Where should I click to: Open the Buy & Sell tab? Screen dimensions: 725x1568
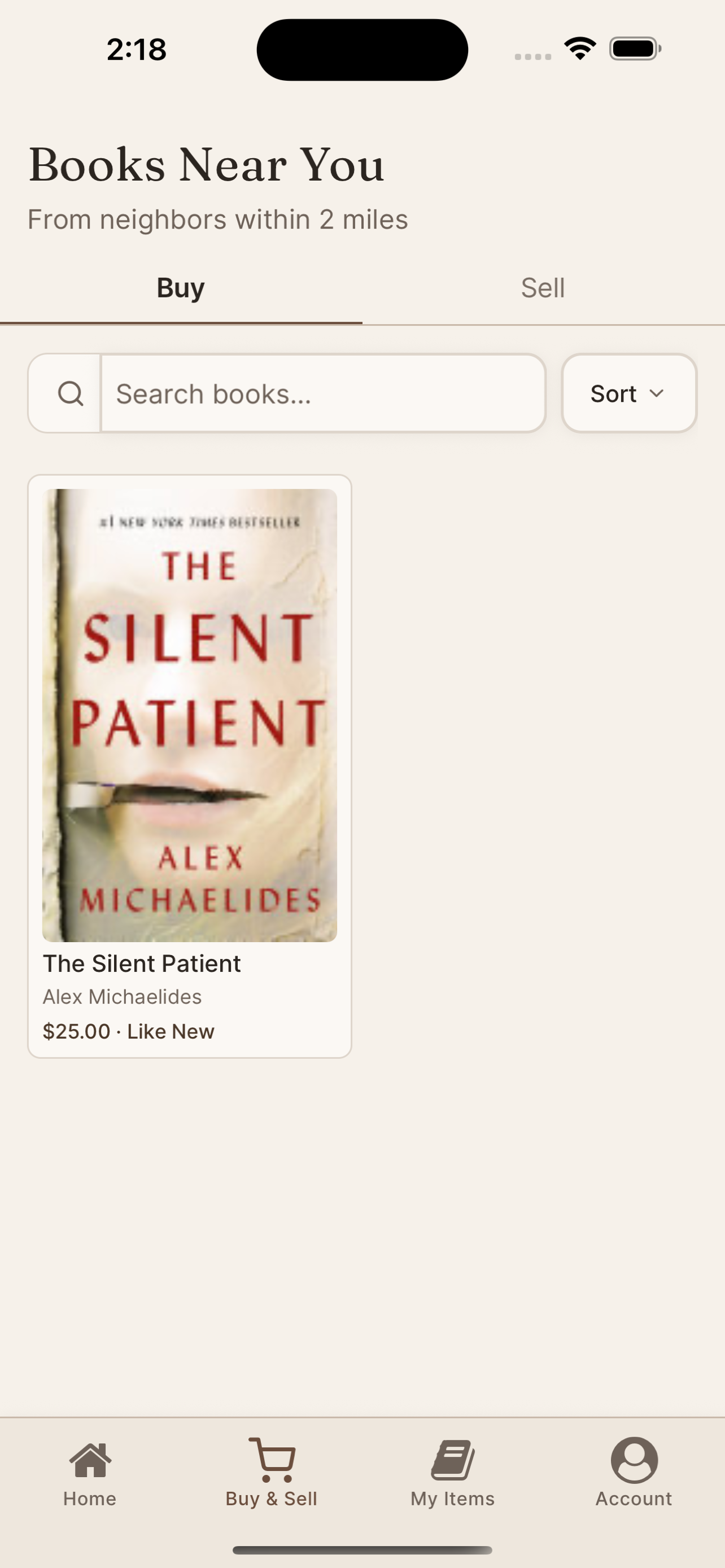coord(272,1472)
